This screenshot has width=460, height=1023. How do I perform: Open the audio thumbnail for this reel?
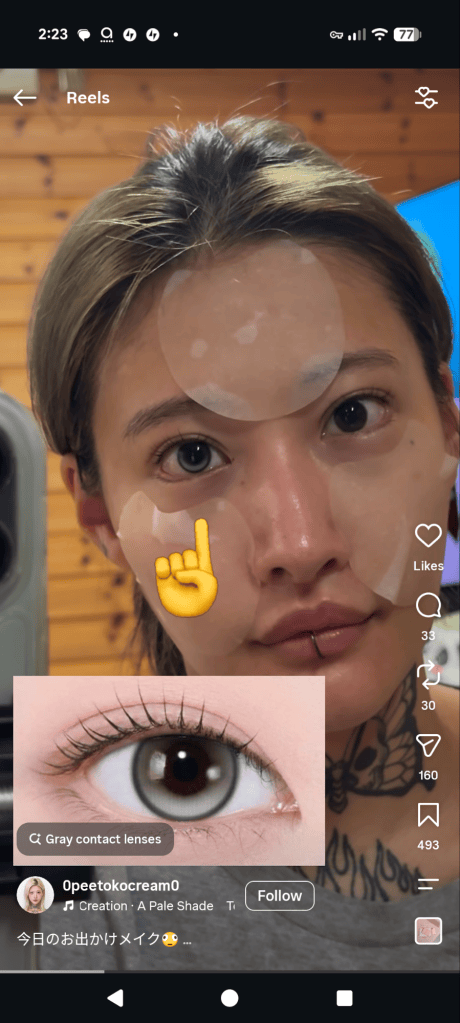pos(428,931)
